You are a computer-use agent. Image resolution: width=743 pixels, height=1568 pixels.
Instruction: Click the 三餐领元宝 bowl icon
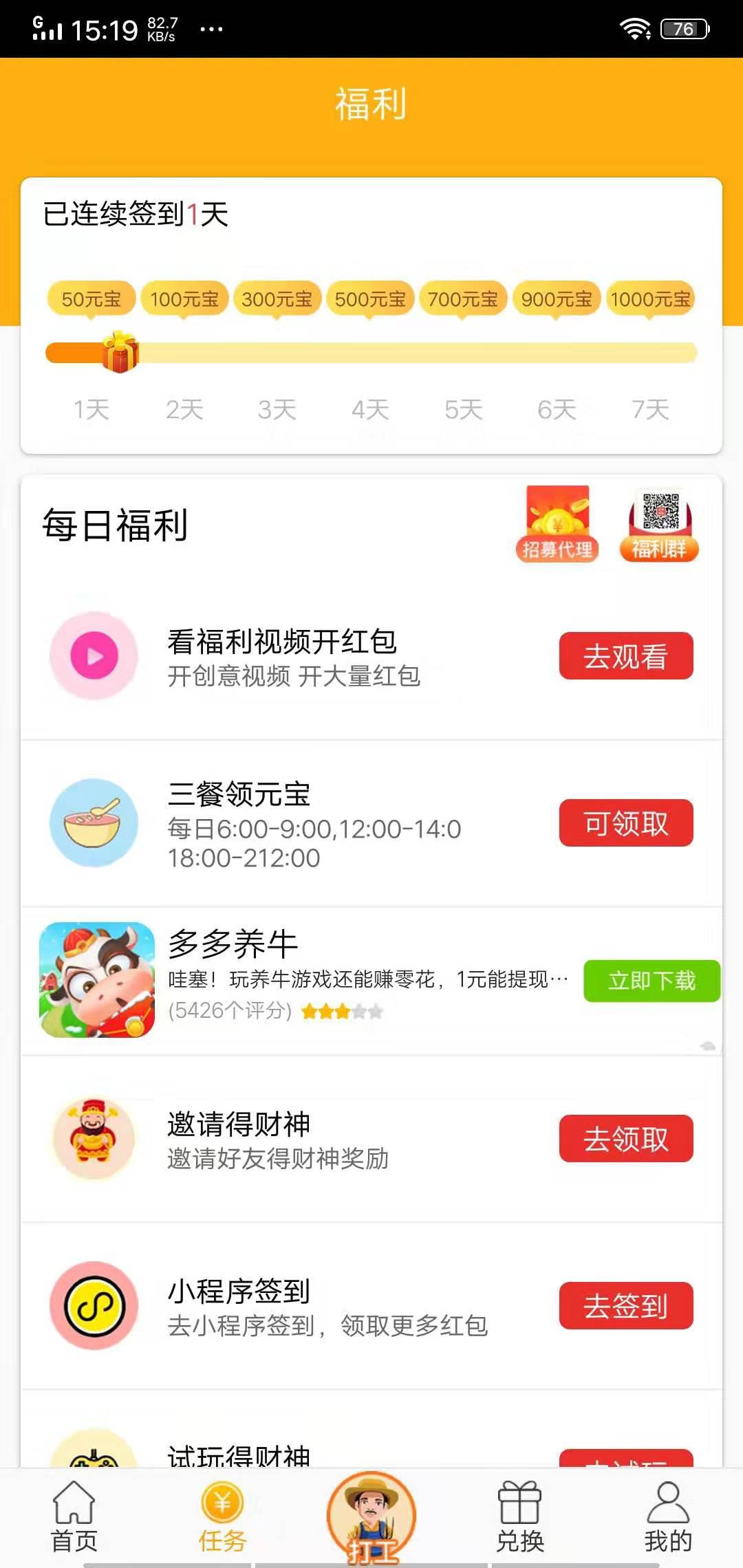[x=94, y=823]
